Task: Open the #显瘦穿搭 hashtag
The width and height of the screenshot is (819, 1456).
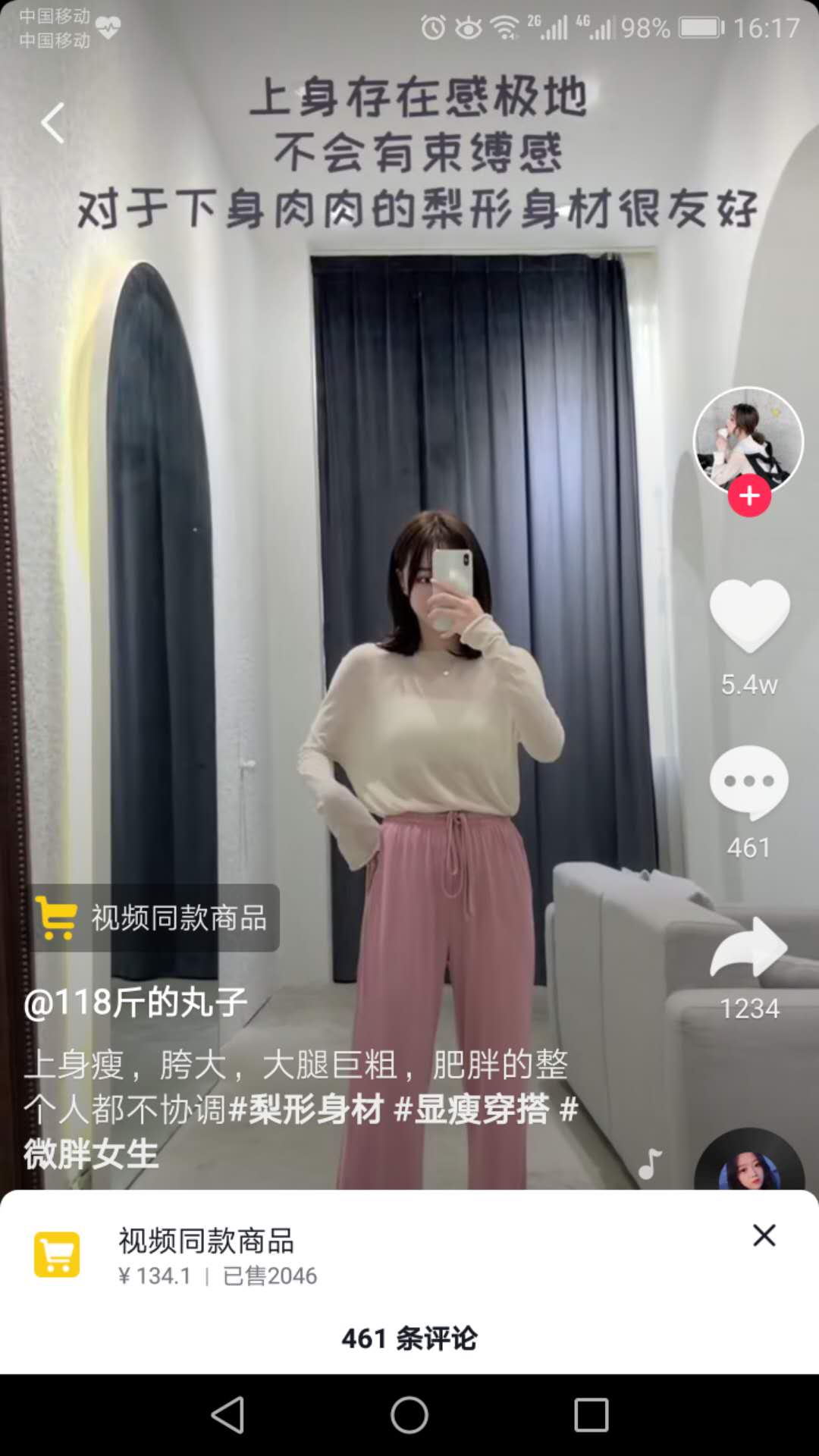Action: click(471, 1109)
